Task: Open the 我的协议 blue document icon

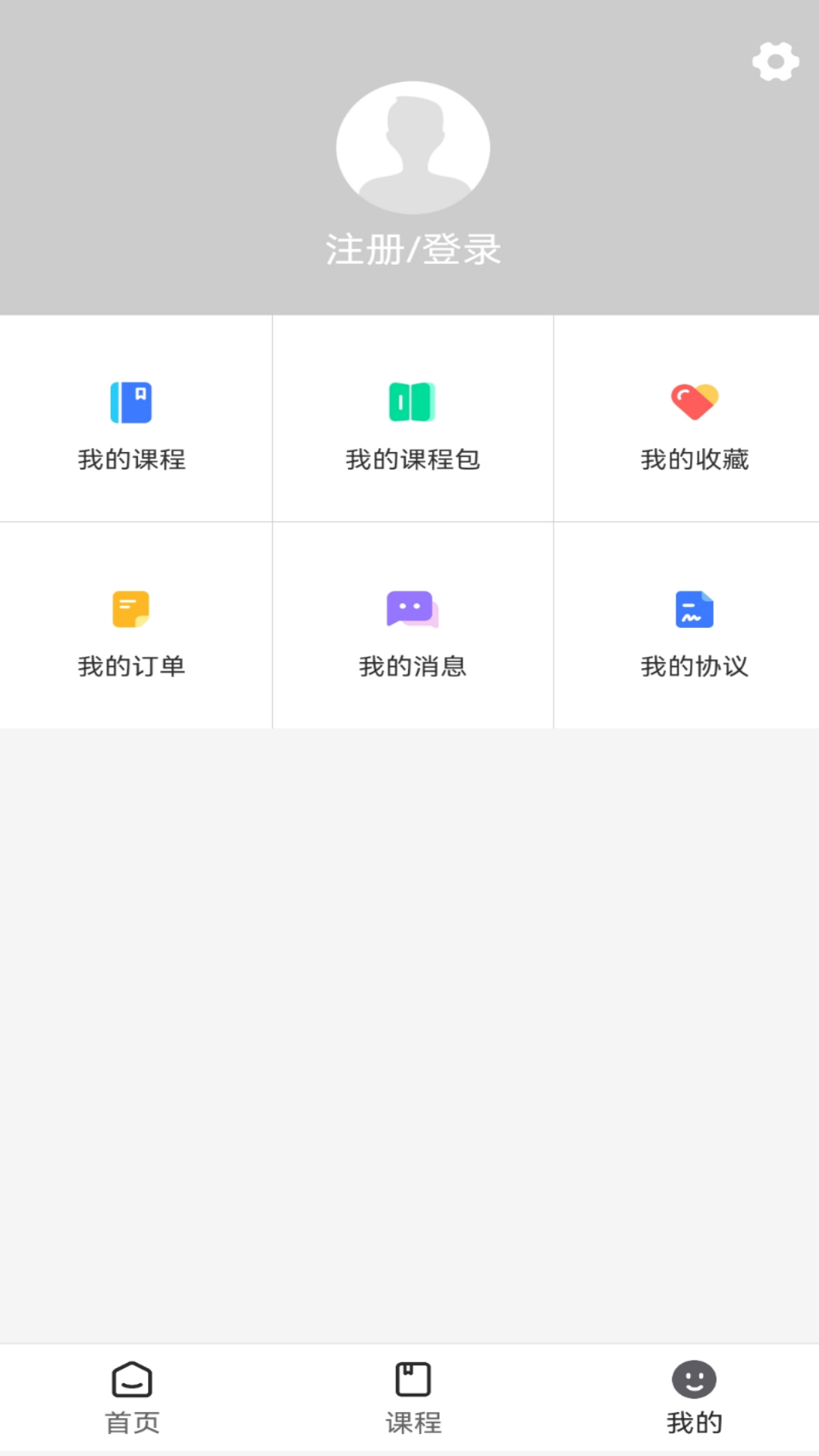Action: coord(694,610)
